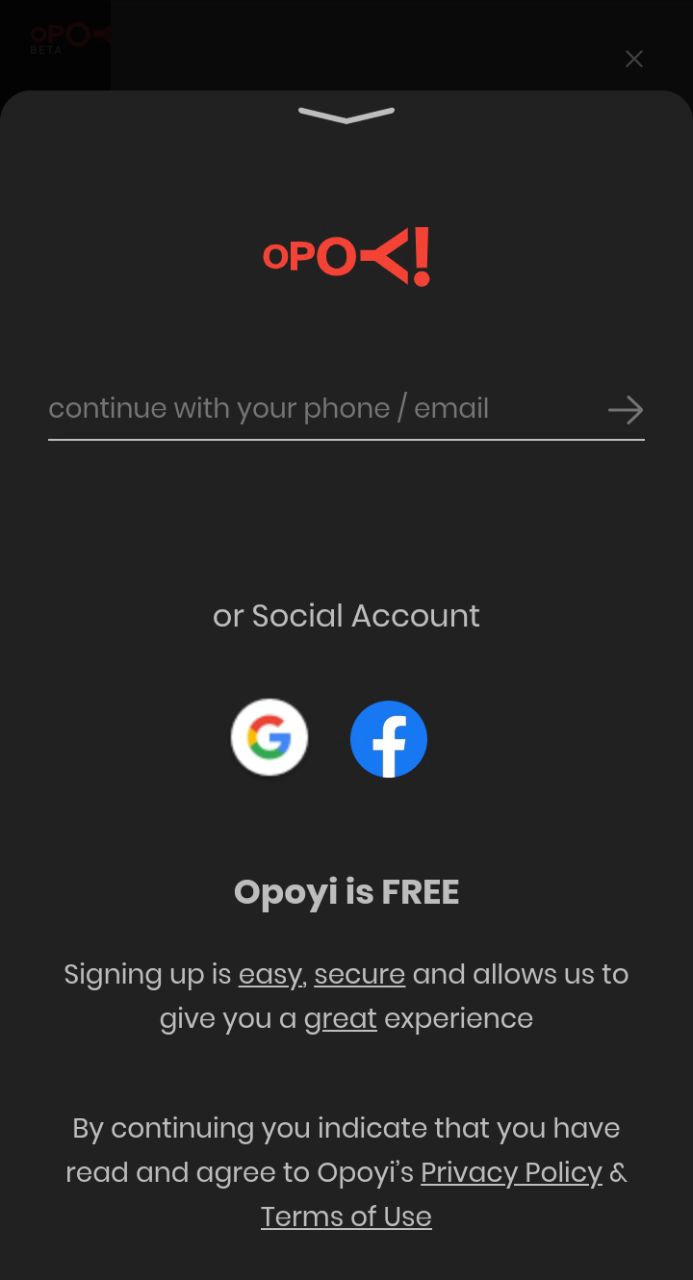
Task: Submit phone or email with the arrow
Action: pyautogui.click(x=625, y=410)
